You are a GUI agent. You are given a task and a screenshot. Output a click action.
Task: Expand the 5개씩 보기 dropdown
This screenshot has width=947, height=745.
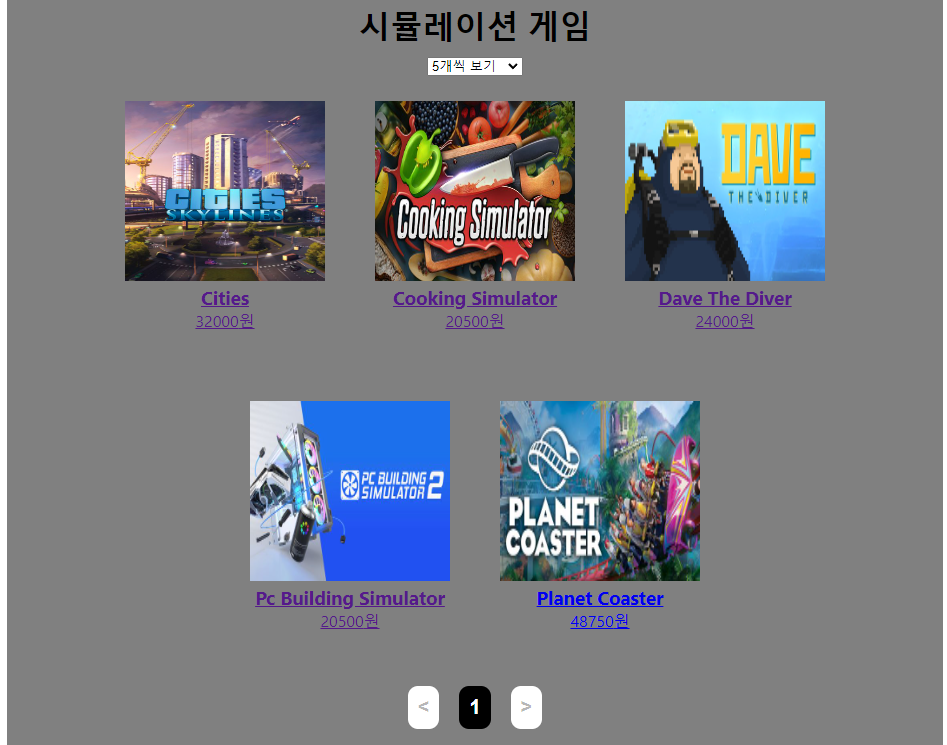(474, 66)
